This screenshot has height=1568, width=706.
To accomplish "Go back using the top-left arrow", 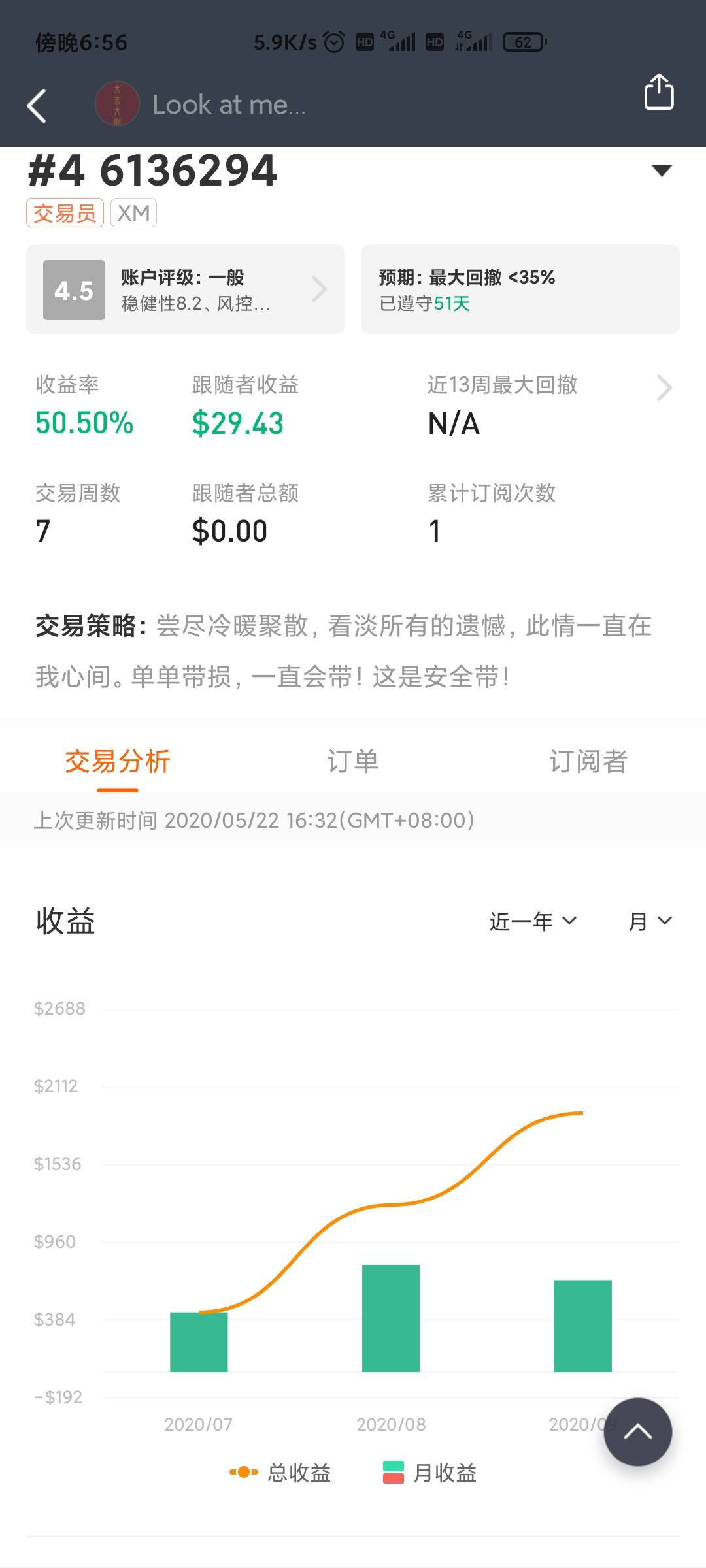I will click(x=37, y=105).
